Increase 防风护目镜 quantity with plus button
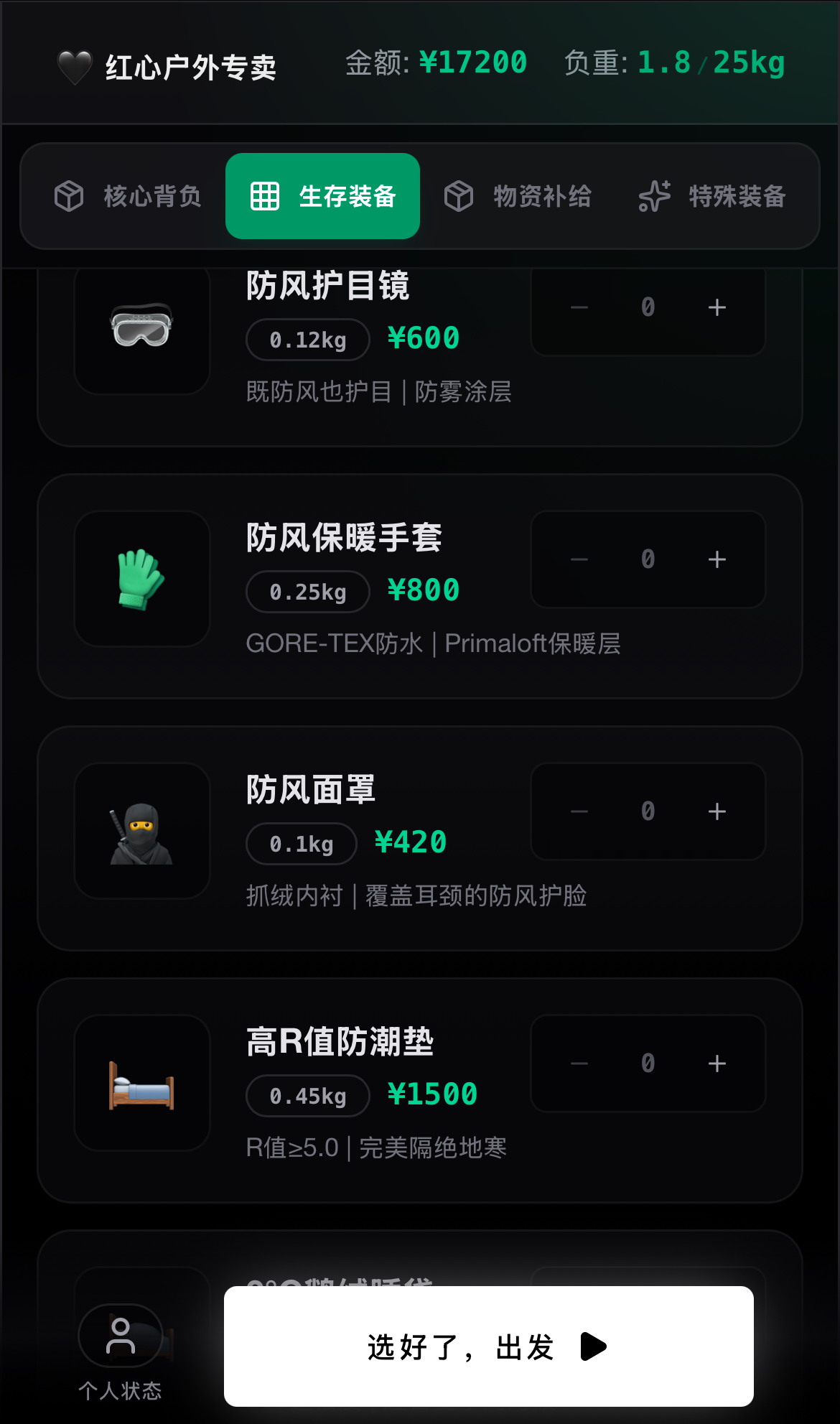The image size is (840, 1424). pyautogui.click(x=717, y=307)
